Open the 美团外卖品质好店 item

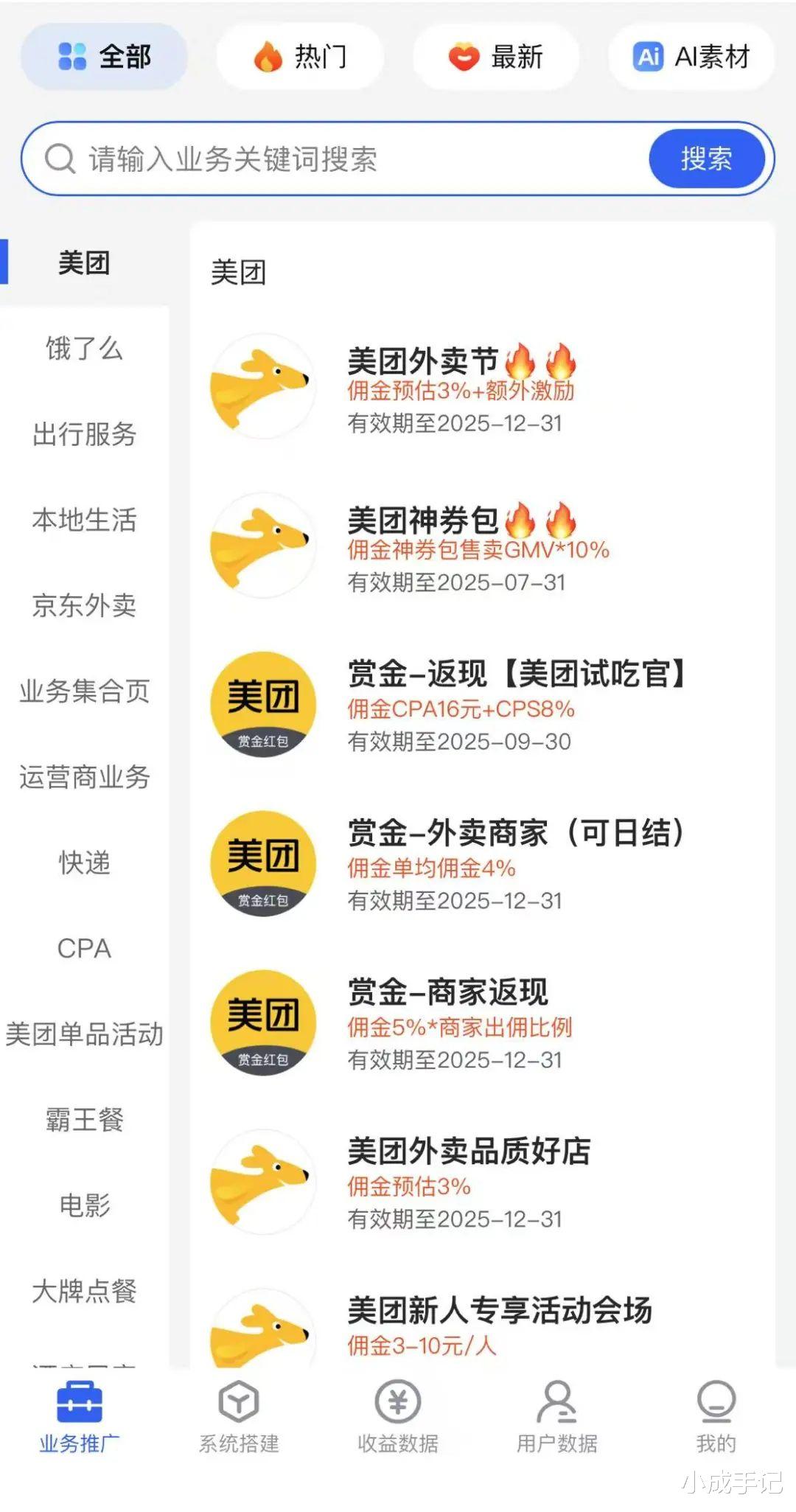click(x=469, y=1182)
